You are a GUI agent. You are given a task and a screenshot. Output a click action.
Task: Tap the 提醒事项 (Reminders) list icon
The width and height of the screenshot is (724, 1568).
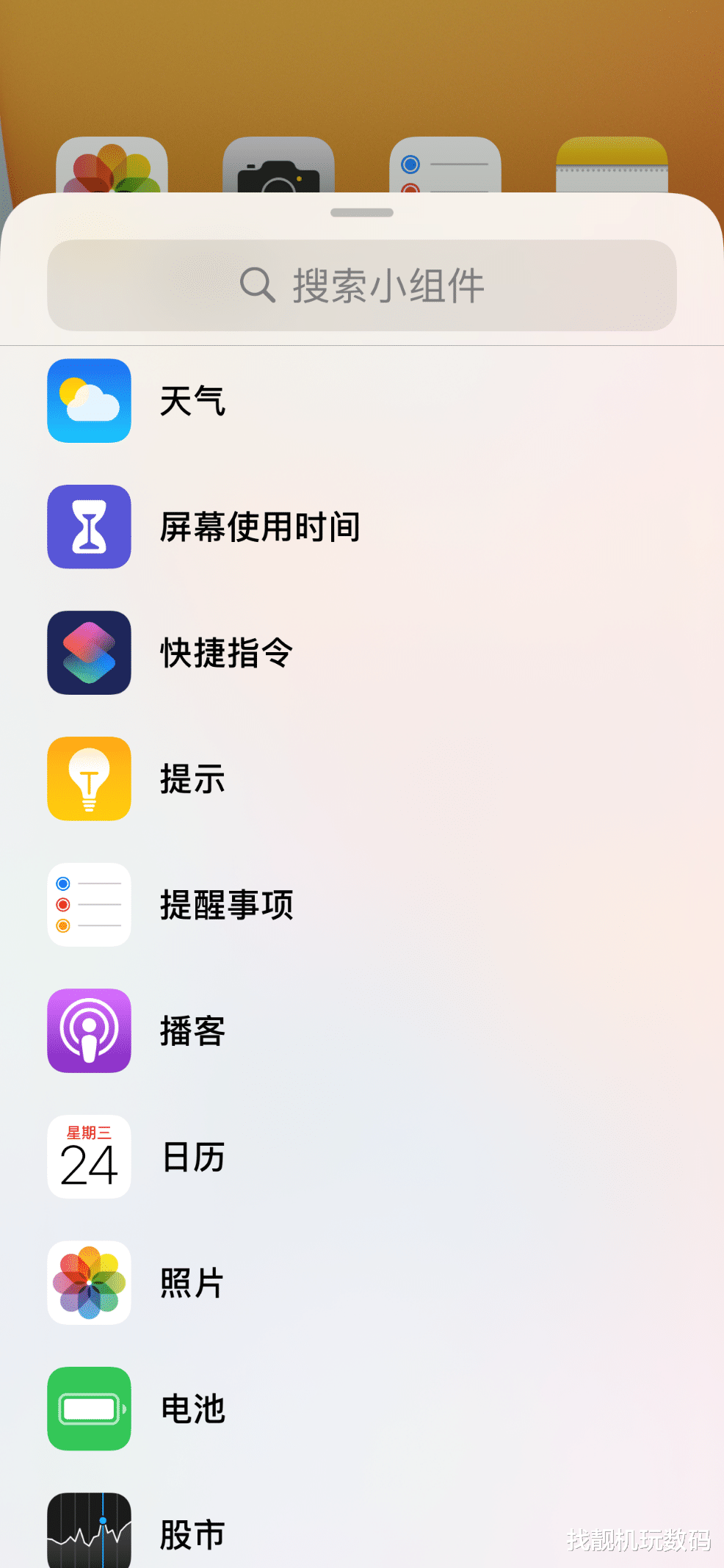88,905
